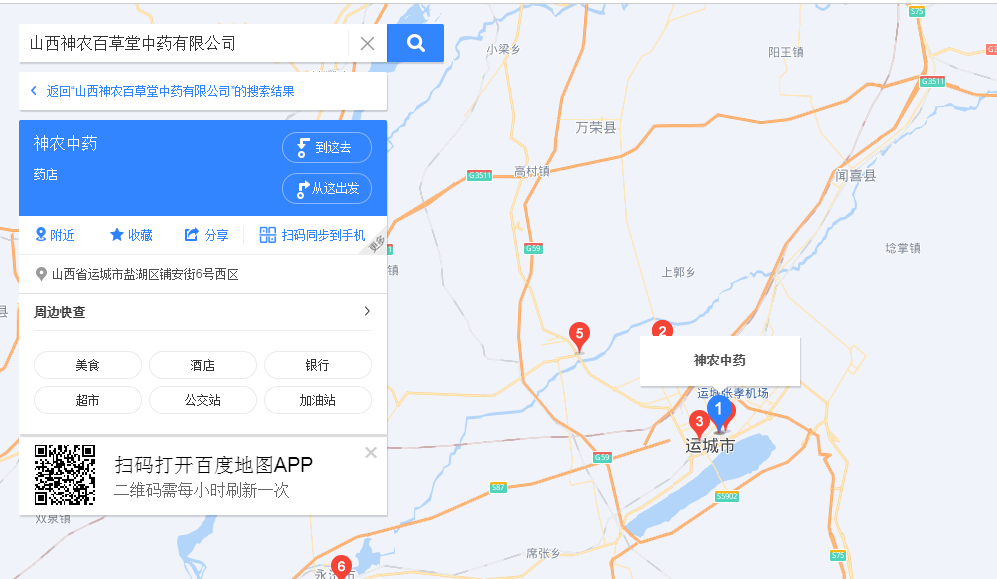Select the 加油站 chip
Screen dimensions: 997x579
(317, 400)
